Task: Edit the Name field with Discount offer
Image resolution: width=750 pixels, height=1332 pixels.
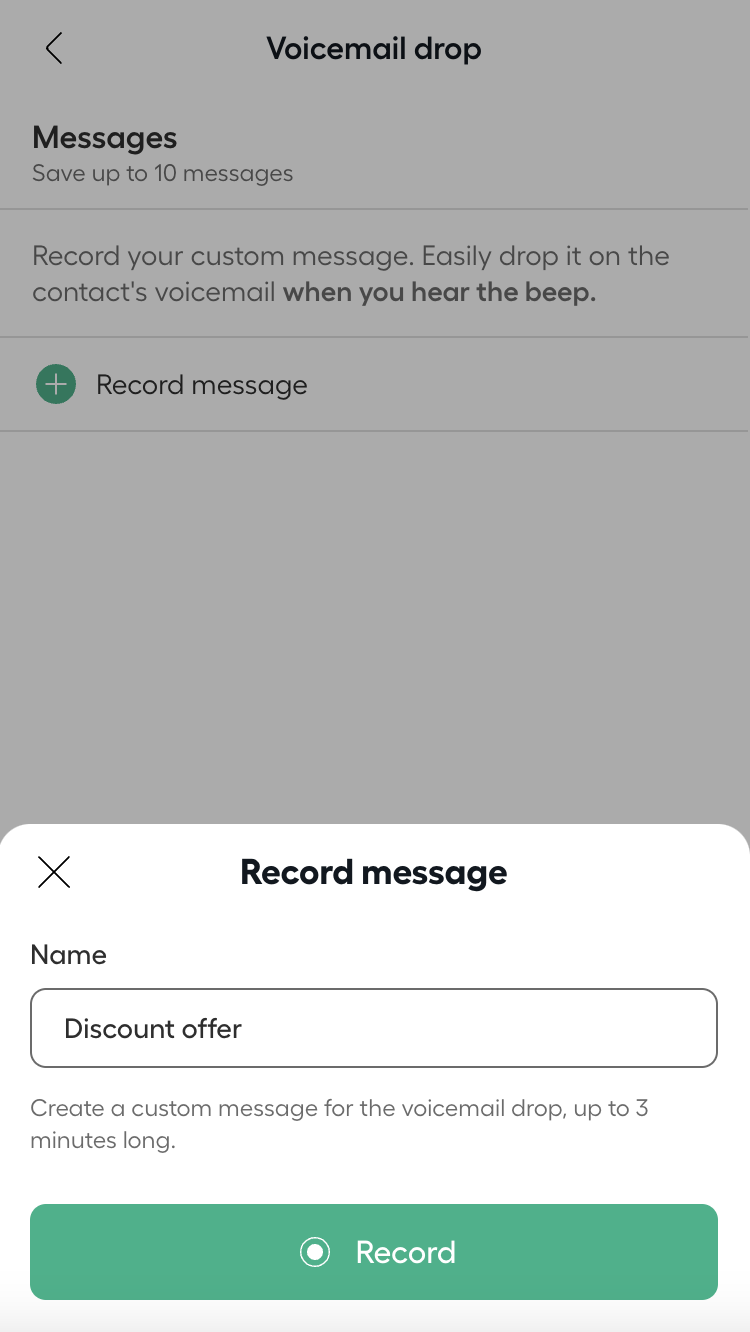Action: pyautogui.click(x=374, y=1028)
